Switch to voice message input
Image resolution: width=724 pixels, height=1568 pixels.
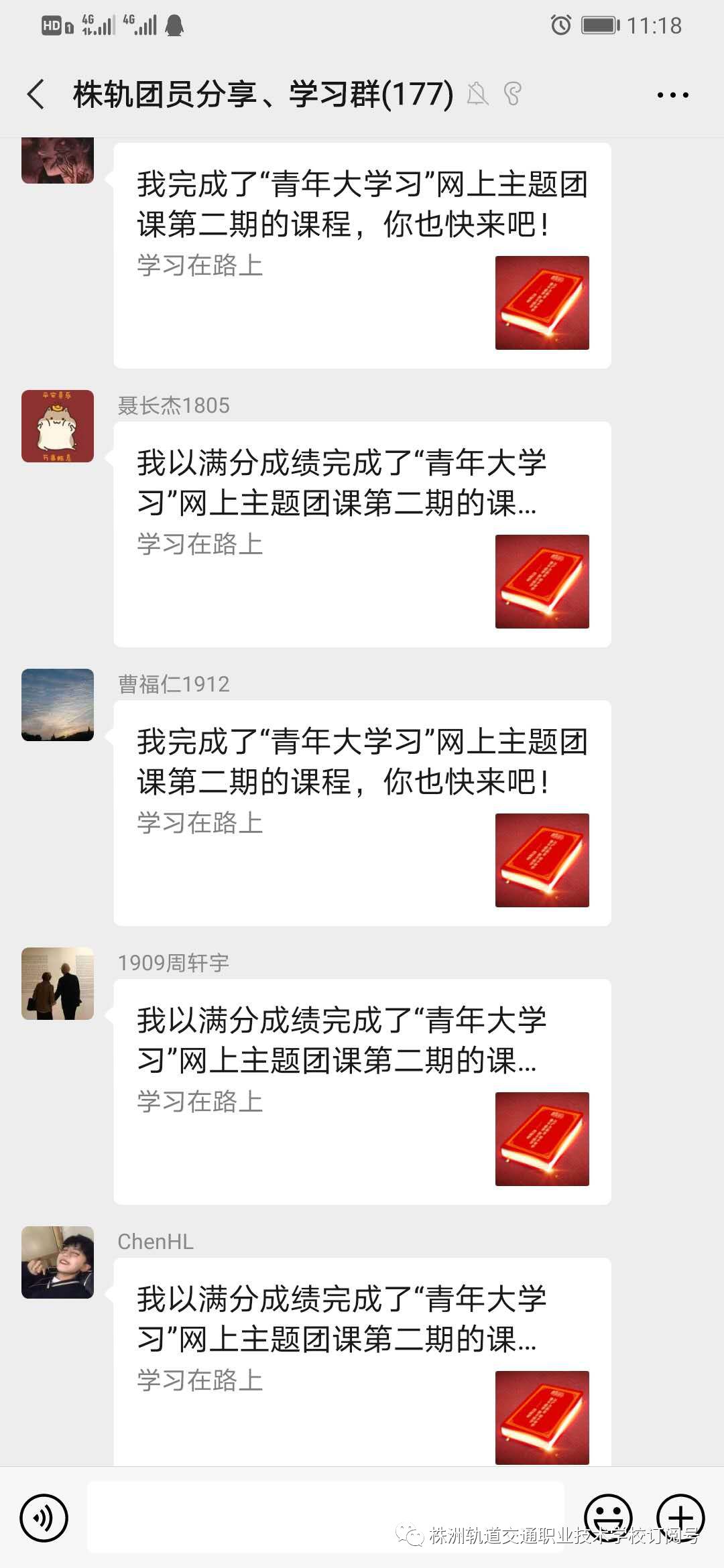point(44,1518)
